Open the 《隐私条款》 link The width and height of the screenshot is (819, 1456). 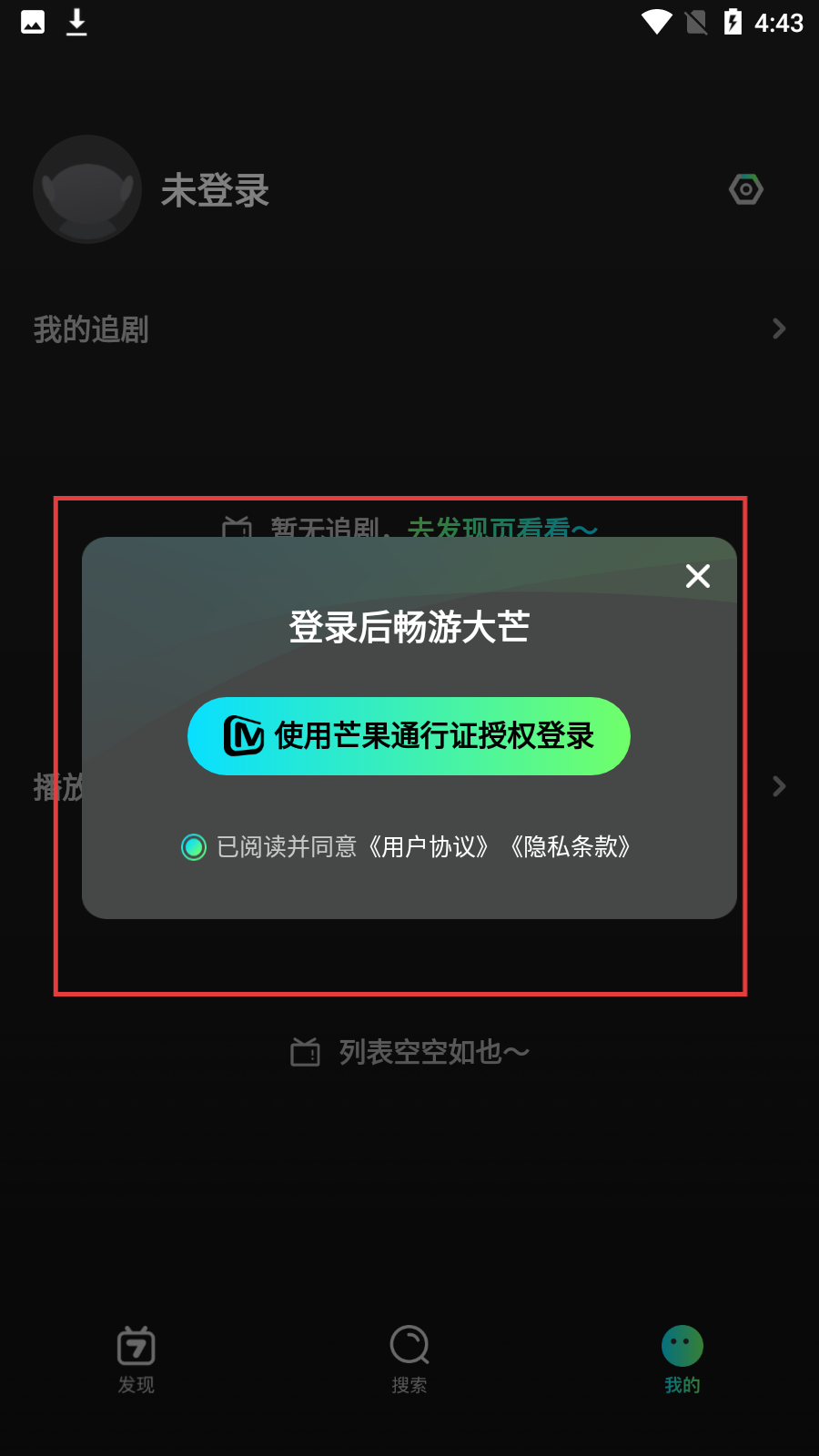571,847
